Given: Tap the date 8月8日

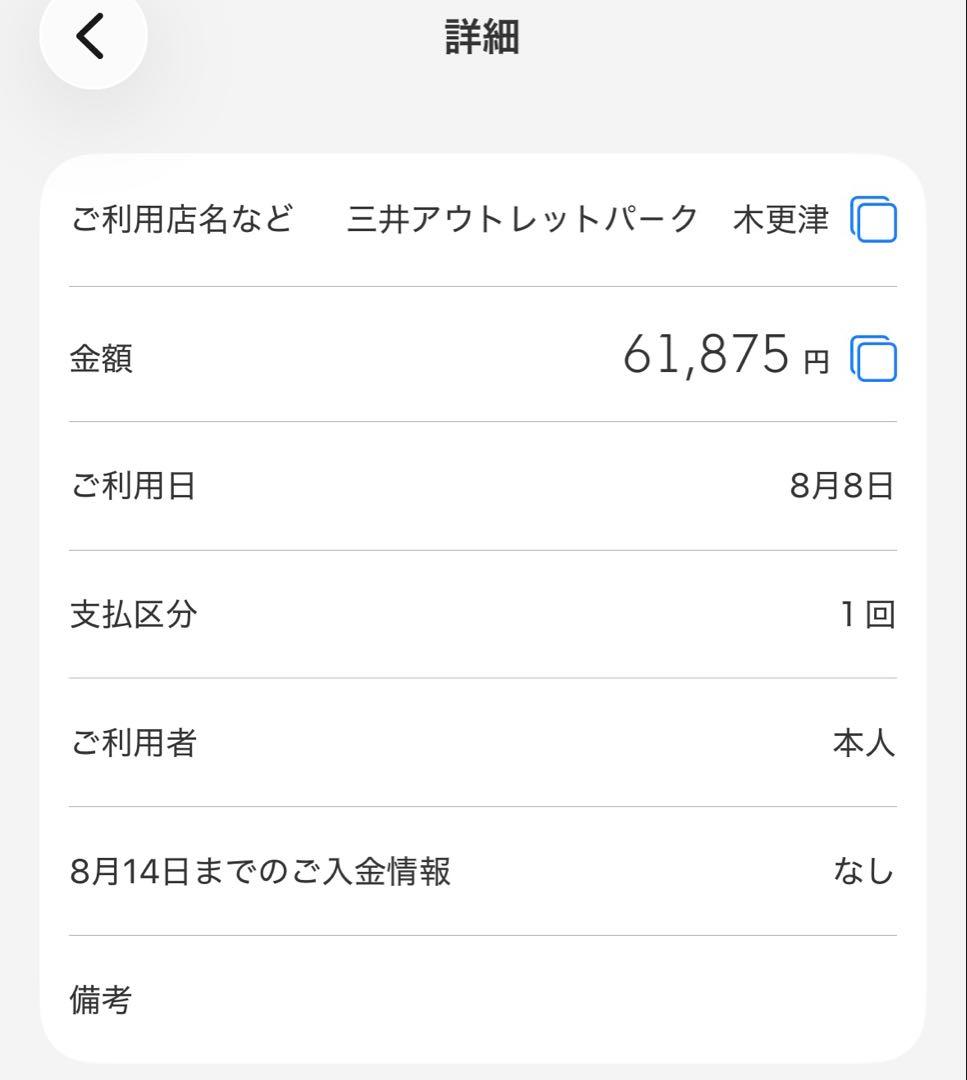Looking at the screenshot, I should (x=843, y=486).
